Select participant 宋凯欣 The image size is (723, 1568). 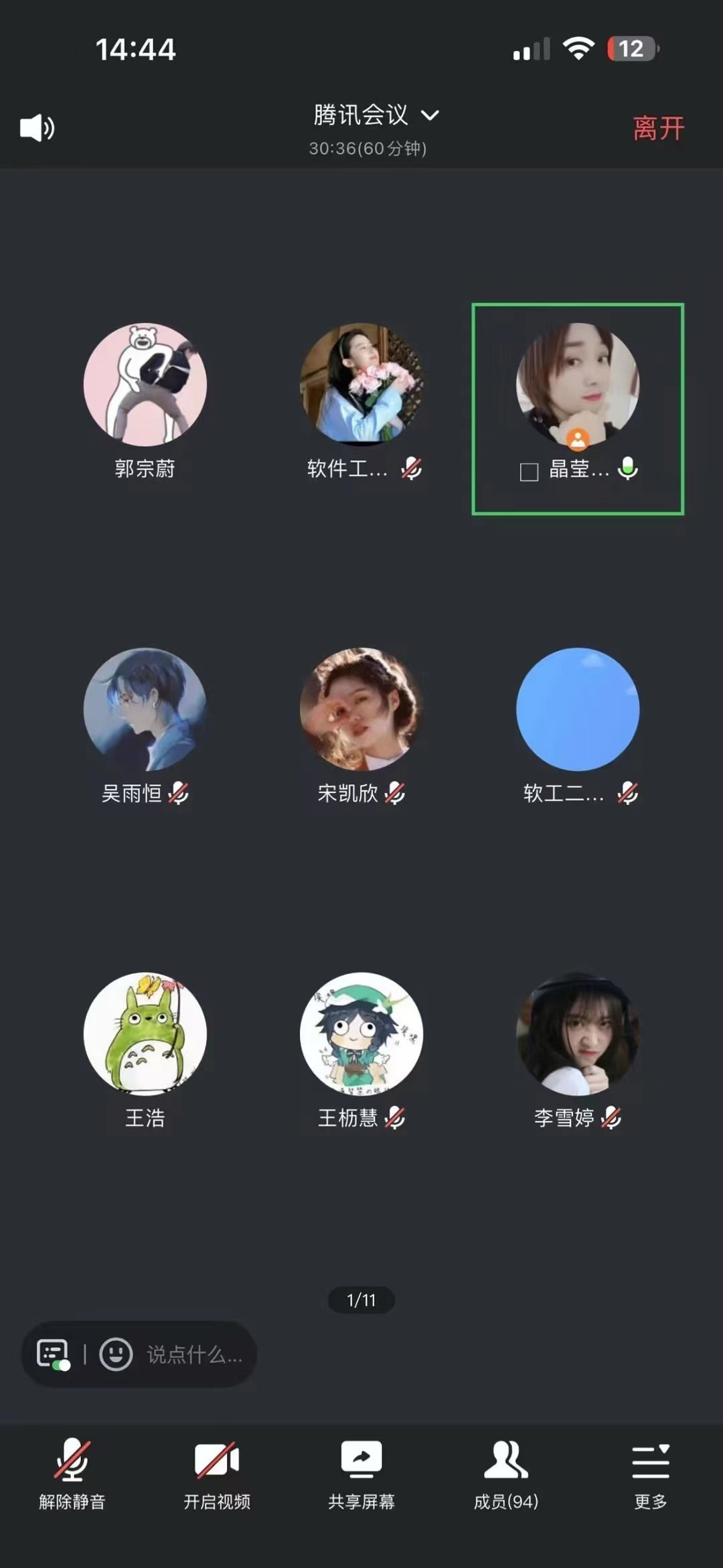pyautogui.click(x=361, y=709)
